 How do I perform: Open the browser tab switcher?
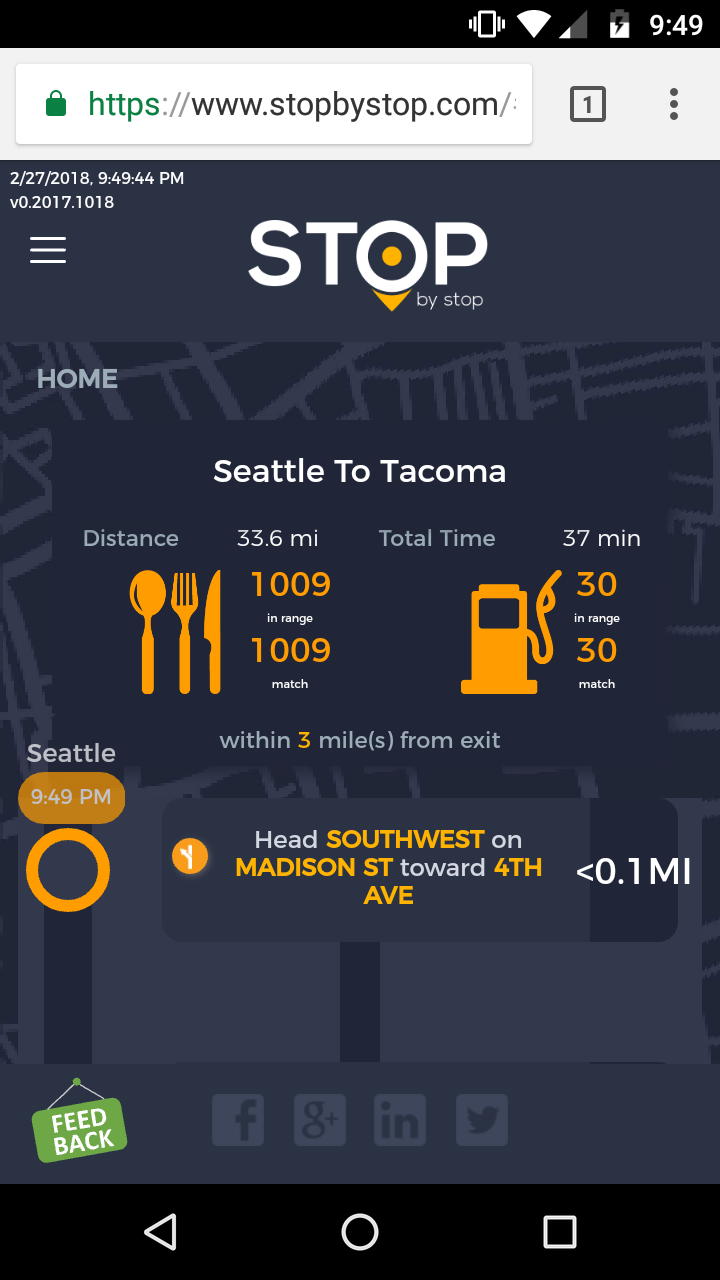[x=588, y=104]
